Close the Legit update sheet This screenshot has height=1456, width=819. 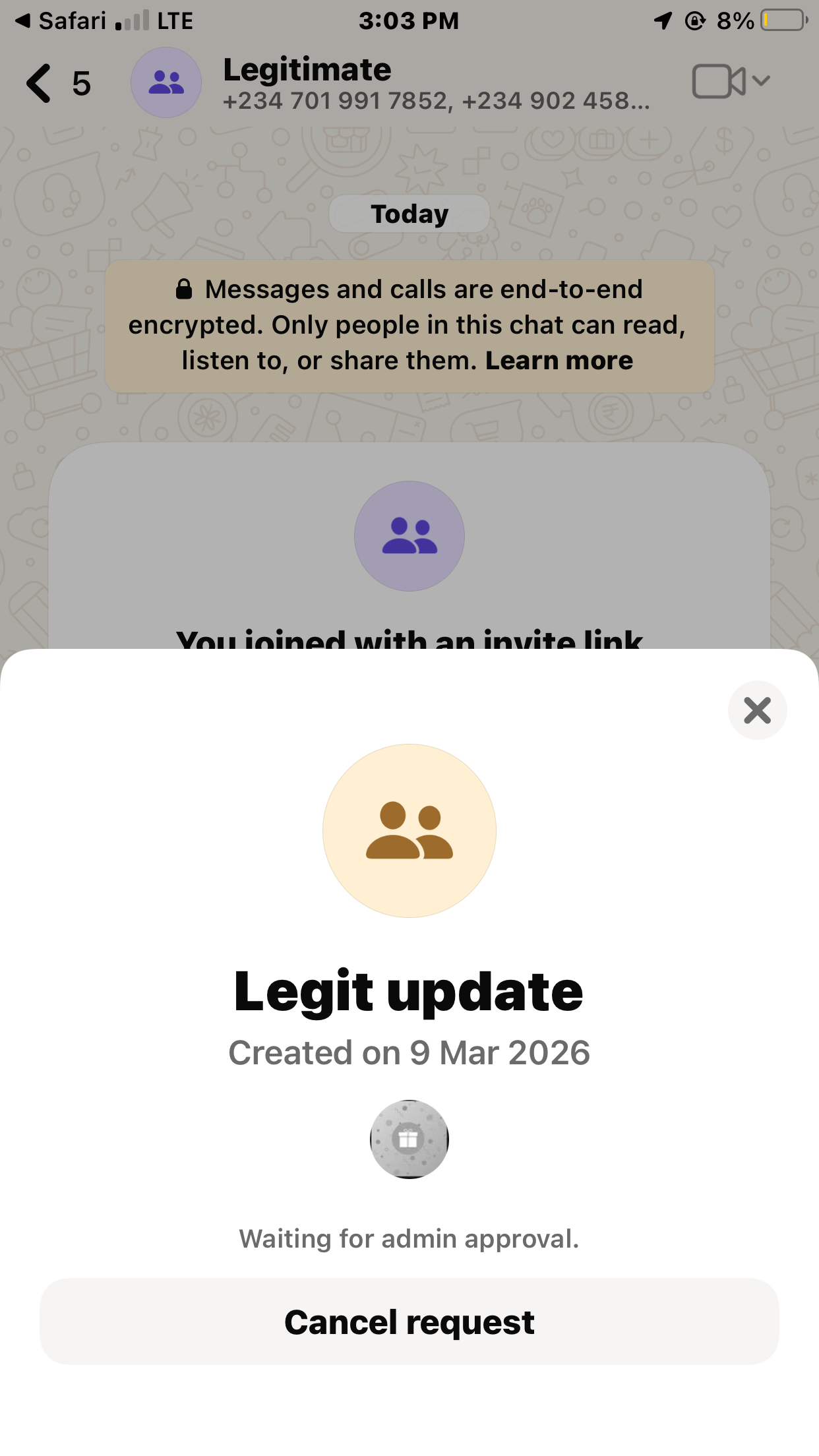757,710
